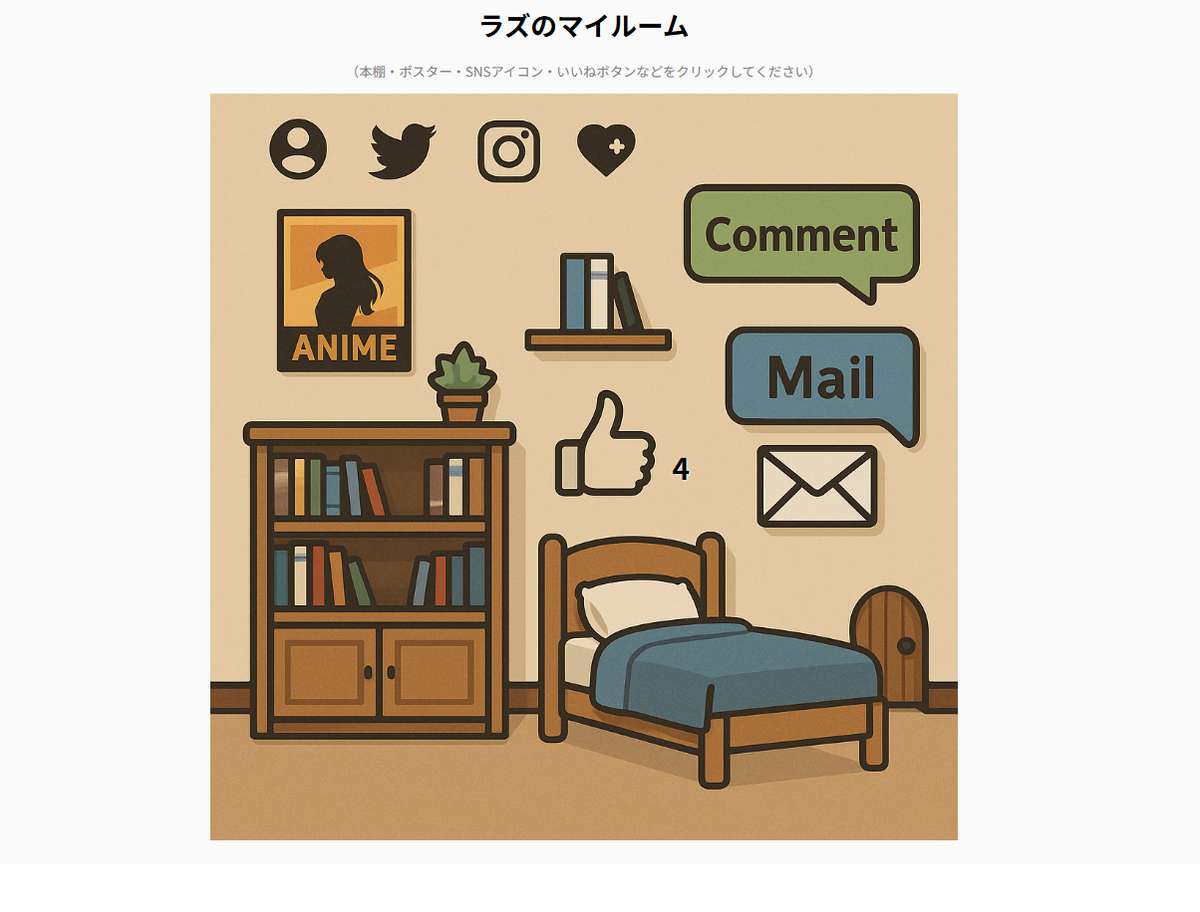Open the large wooden bookshelf
The image size is (1200, 912).
click(x=379, y=580)
